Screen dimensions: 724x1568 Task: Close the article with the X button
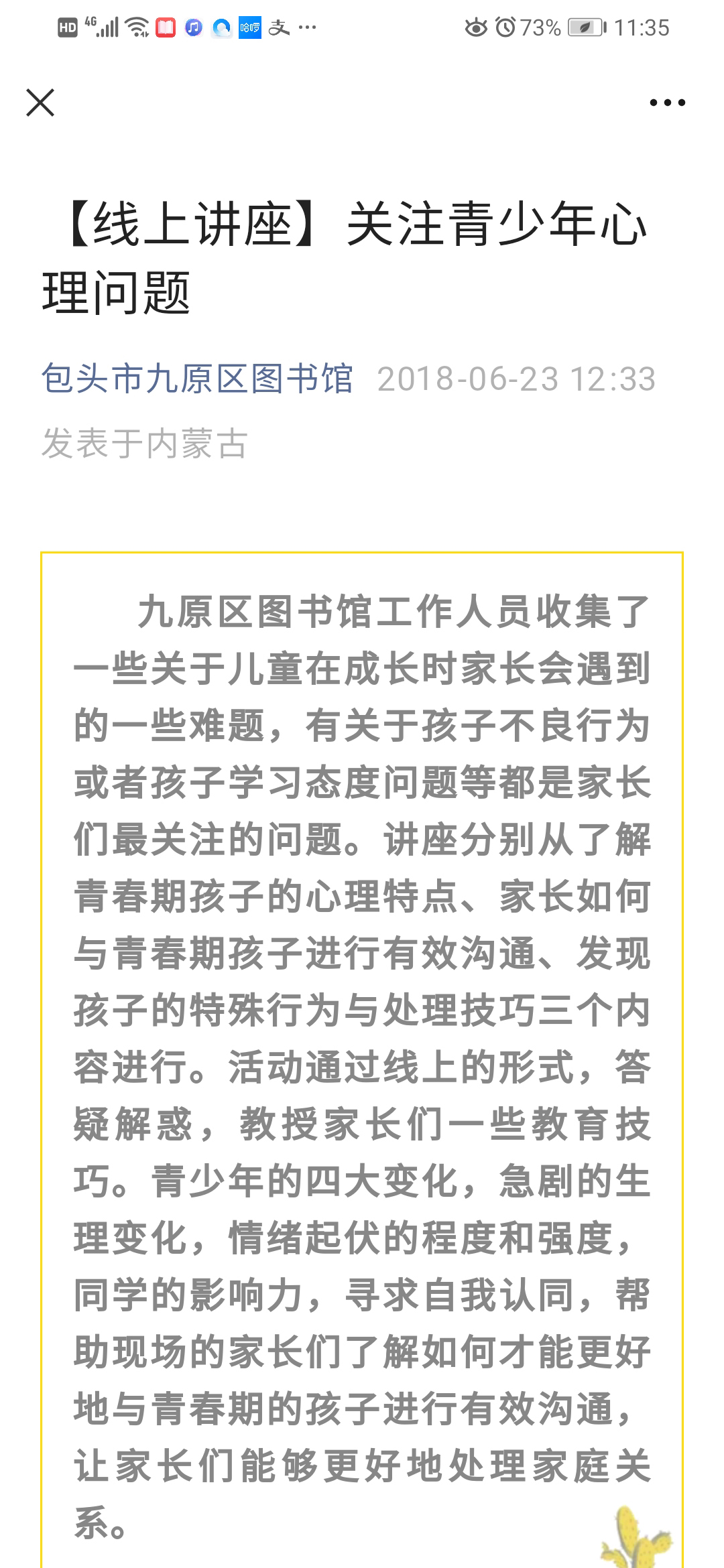[40, 103]
